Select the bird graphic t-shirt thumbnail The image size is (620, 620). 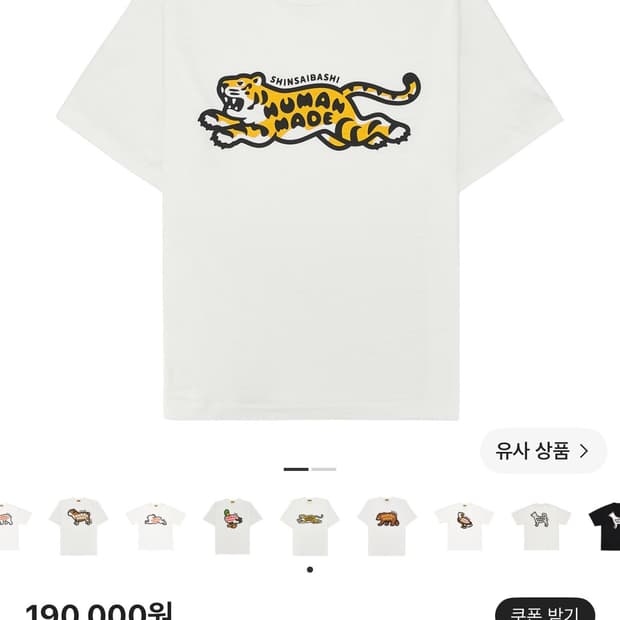click(464, 526)
